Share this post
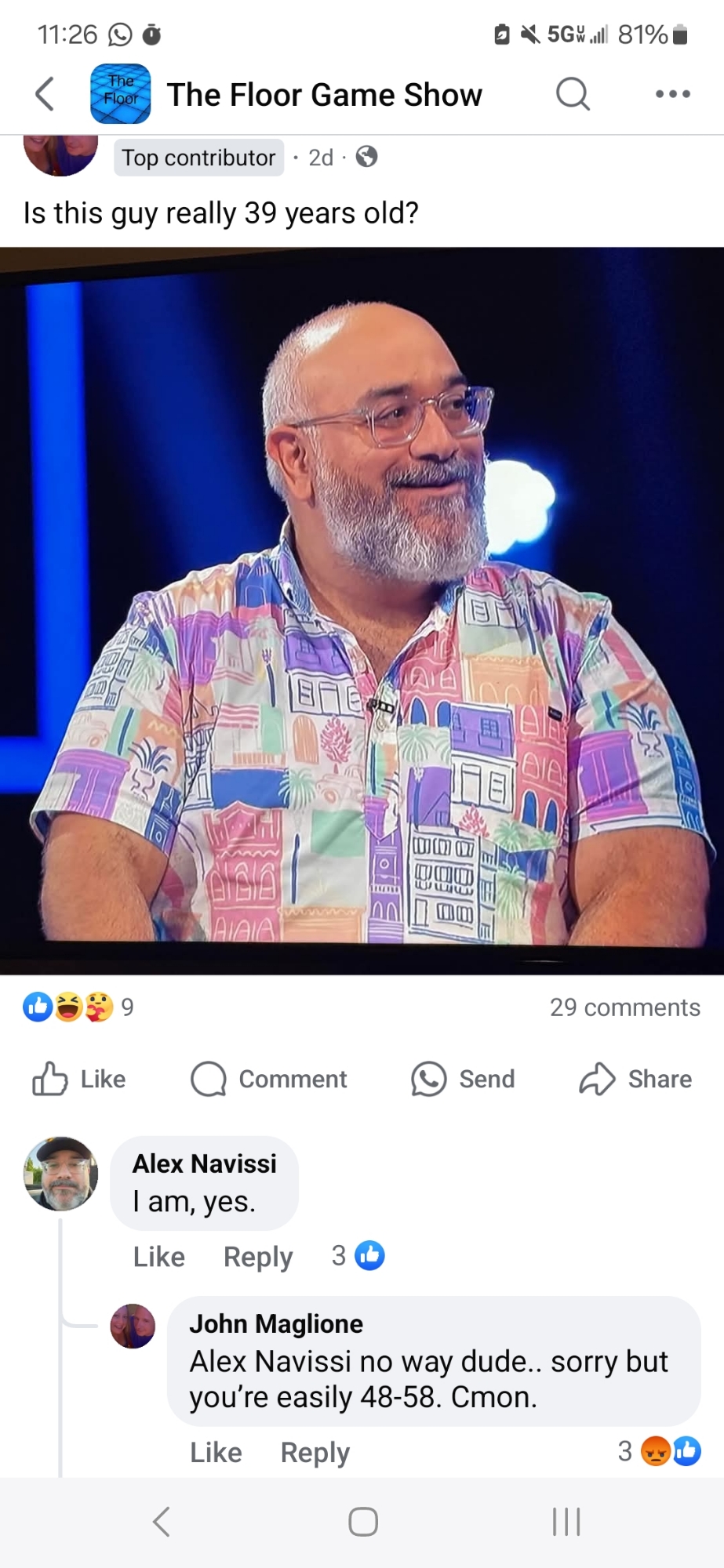 pos(635,1079)
